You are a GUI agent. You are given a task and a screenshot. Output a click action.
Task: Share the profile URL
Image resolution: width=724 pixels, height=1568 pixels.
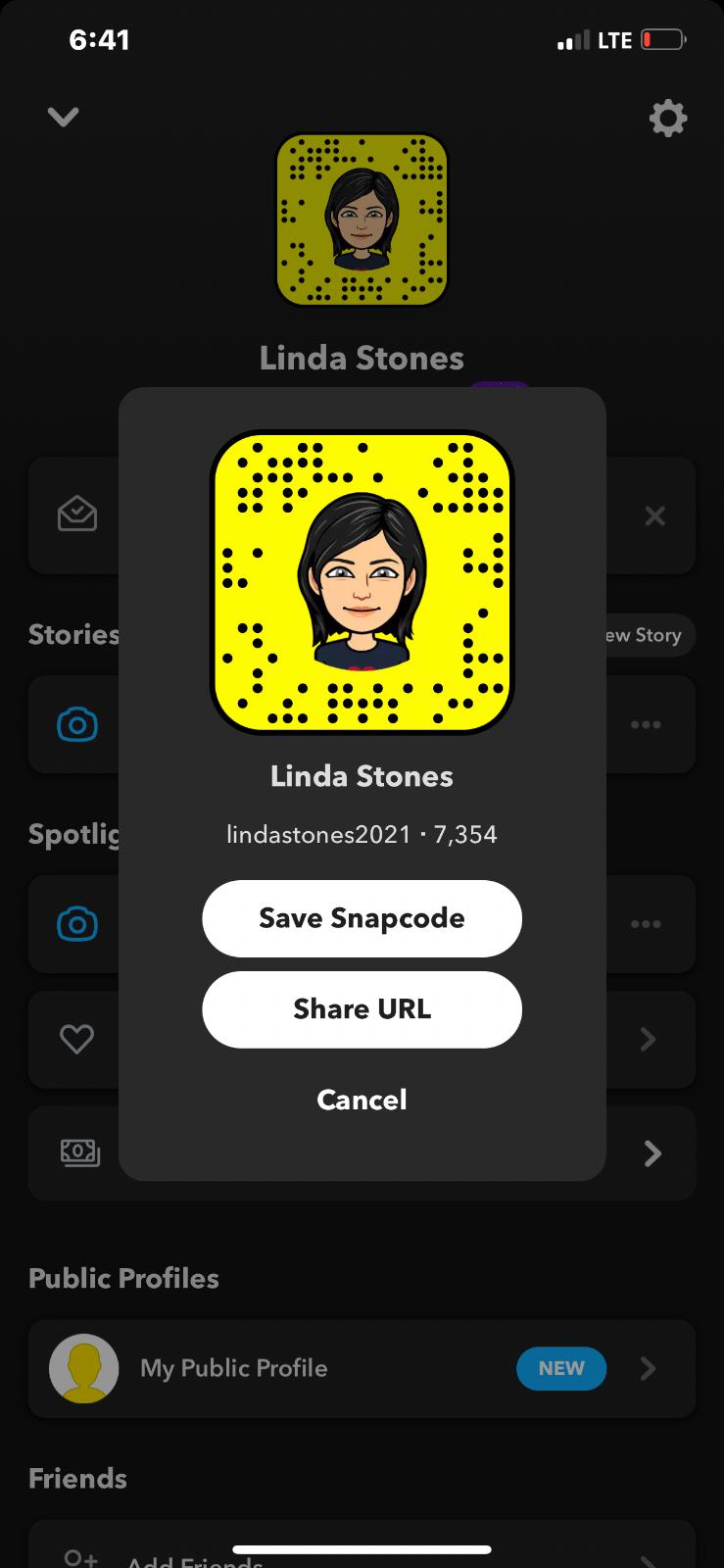click(362, 1009)
